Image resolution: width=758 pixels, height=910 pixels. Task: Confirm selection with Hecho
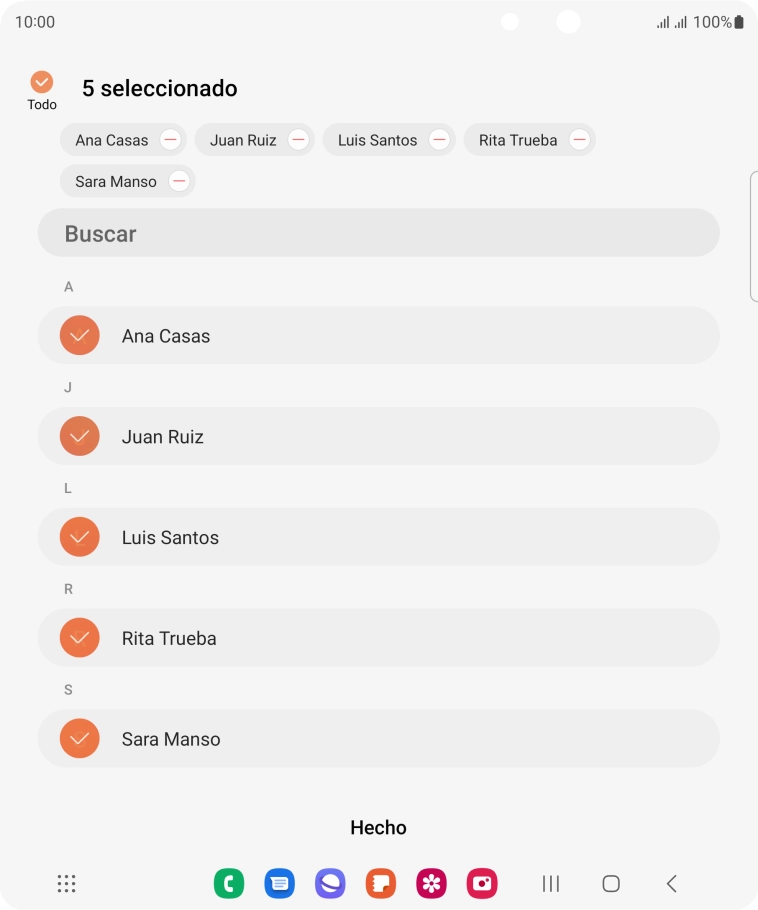point(378,827)
